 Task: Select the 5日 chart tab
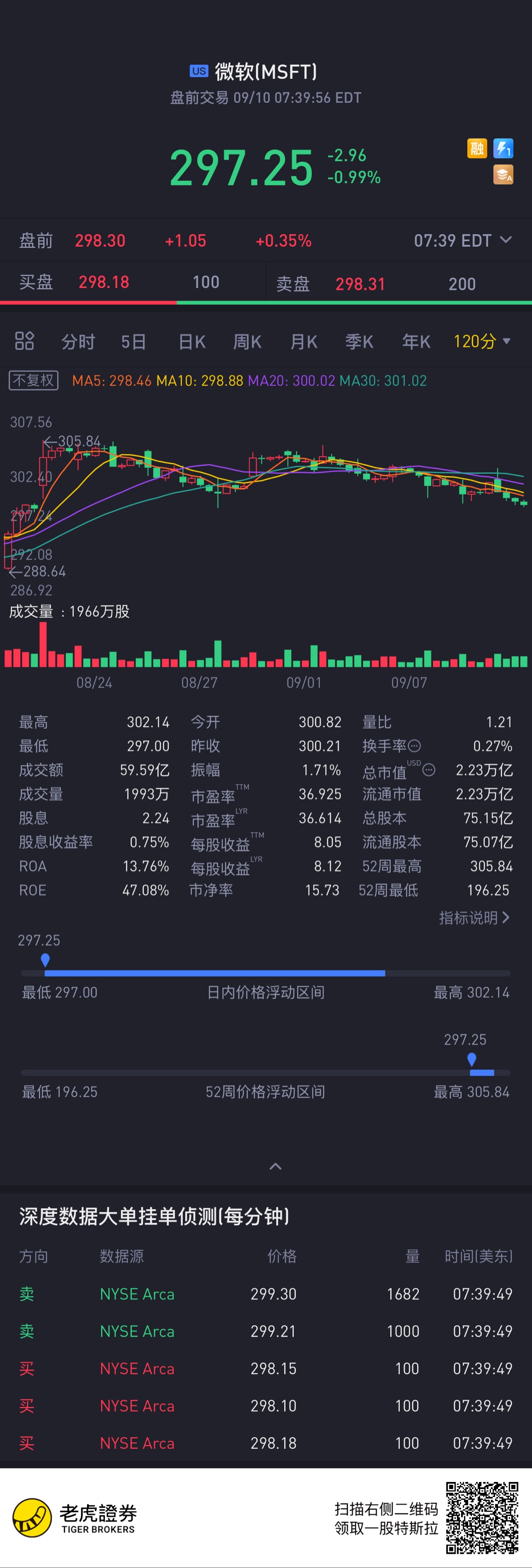133,341
